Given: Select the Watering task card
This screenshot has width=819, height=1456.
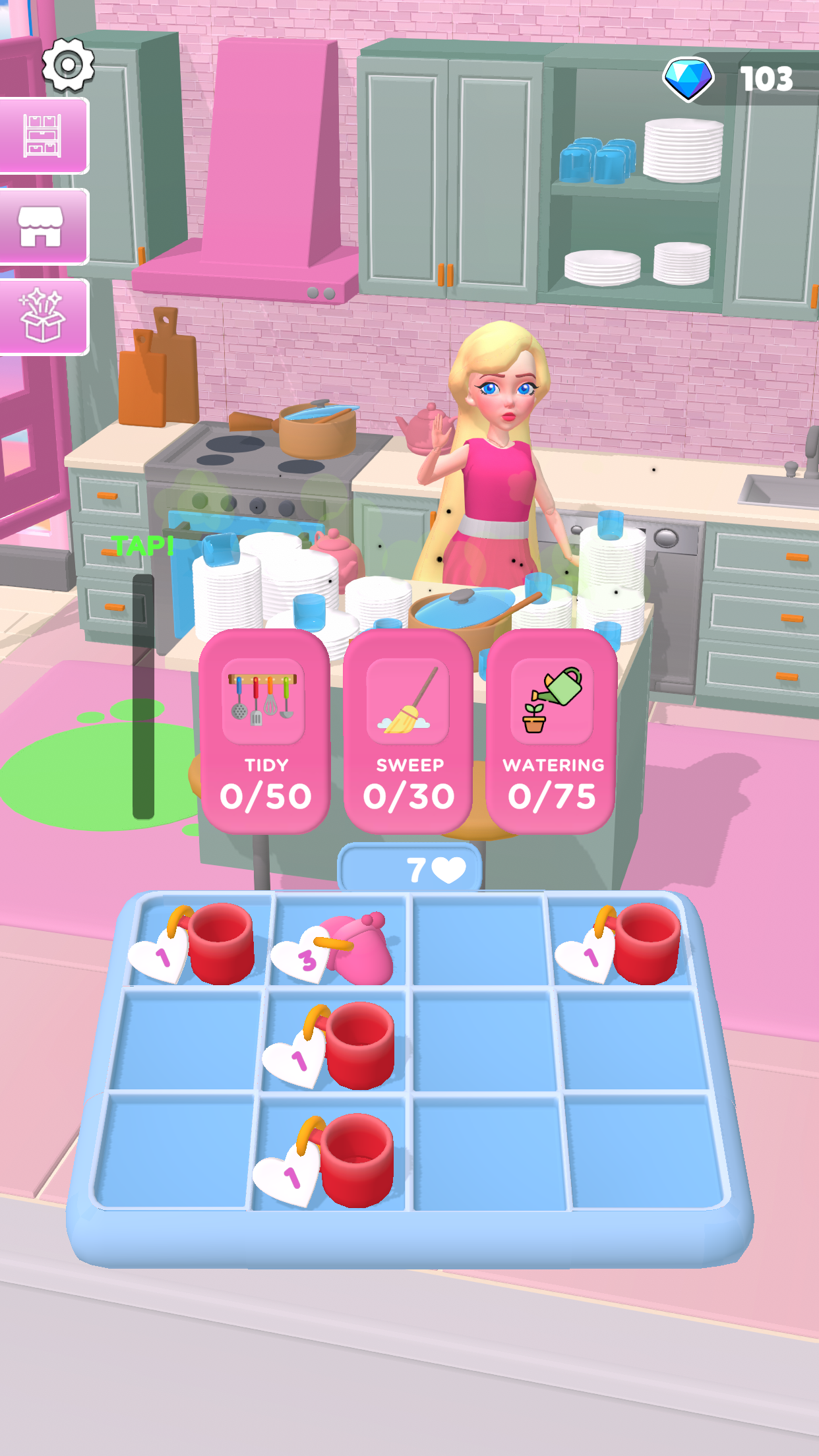Looking at the screenshot, I should [553, 731].
